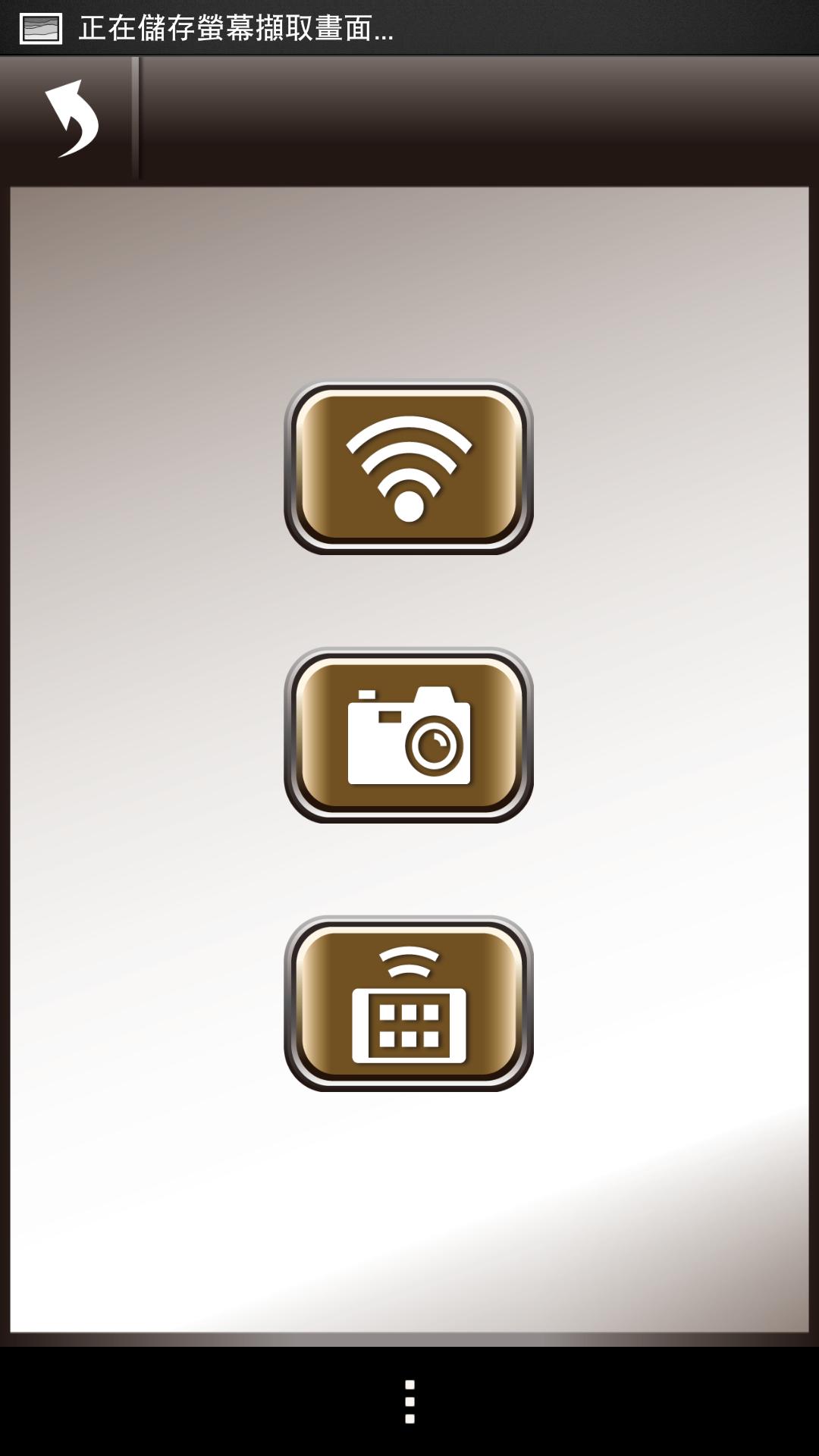This screenshot has width=819, height=1456.
Task: Tap the camera button
Action: pos(409,735)
